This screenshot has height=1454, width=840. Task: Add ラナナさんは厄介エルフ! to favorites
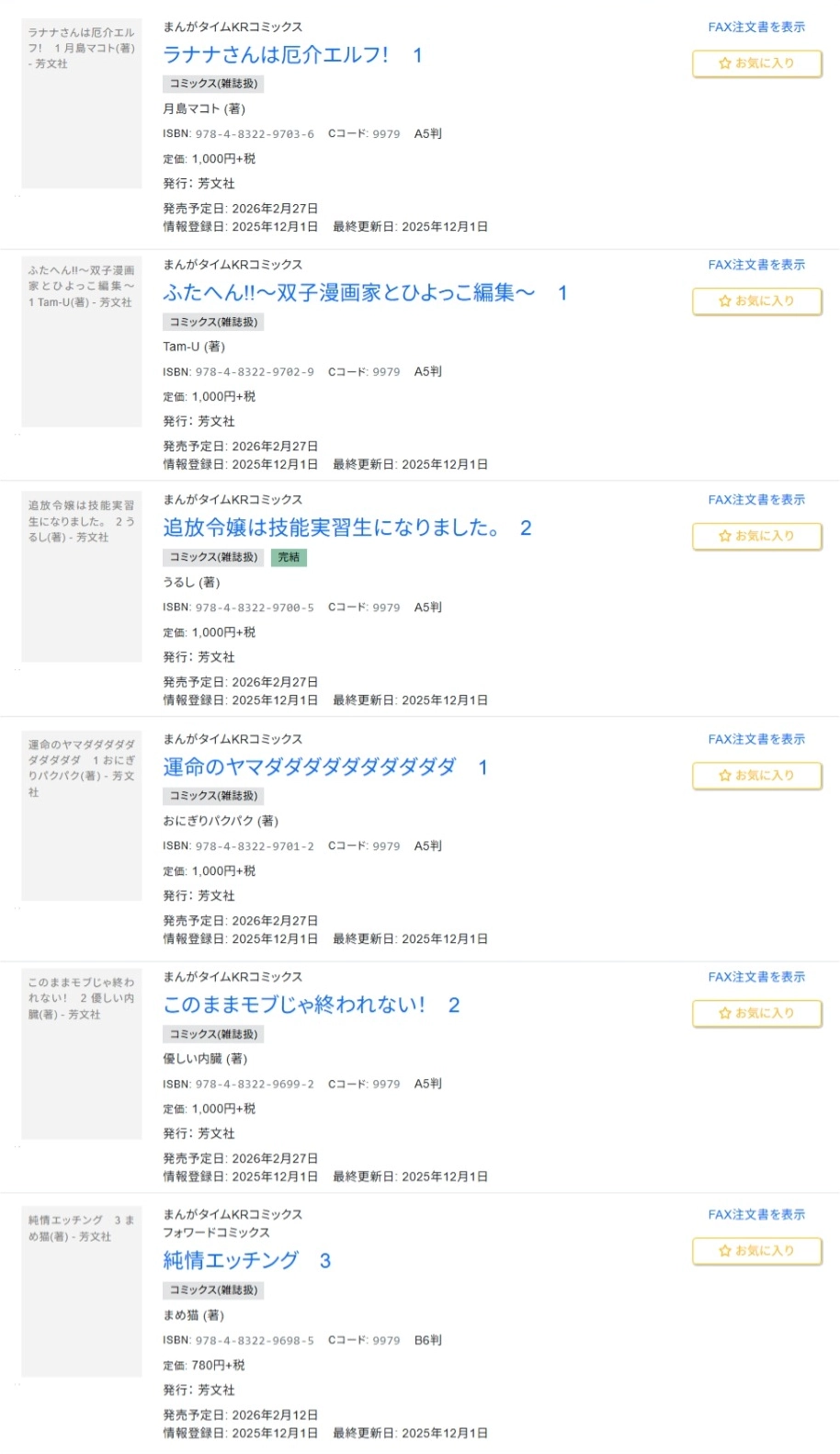tap(756, 63)
